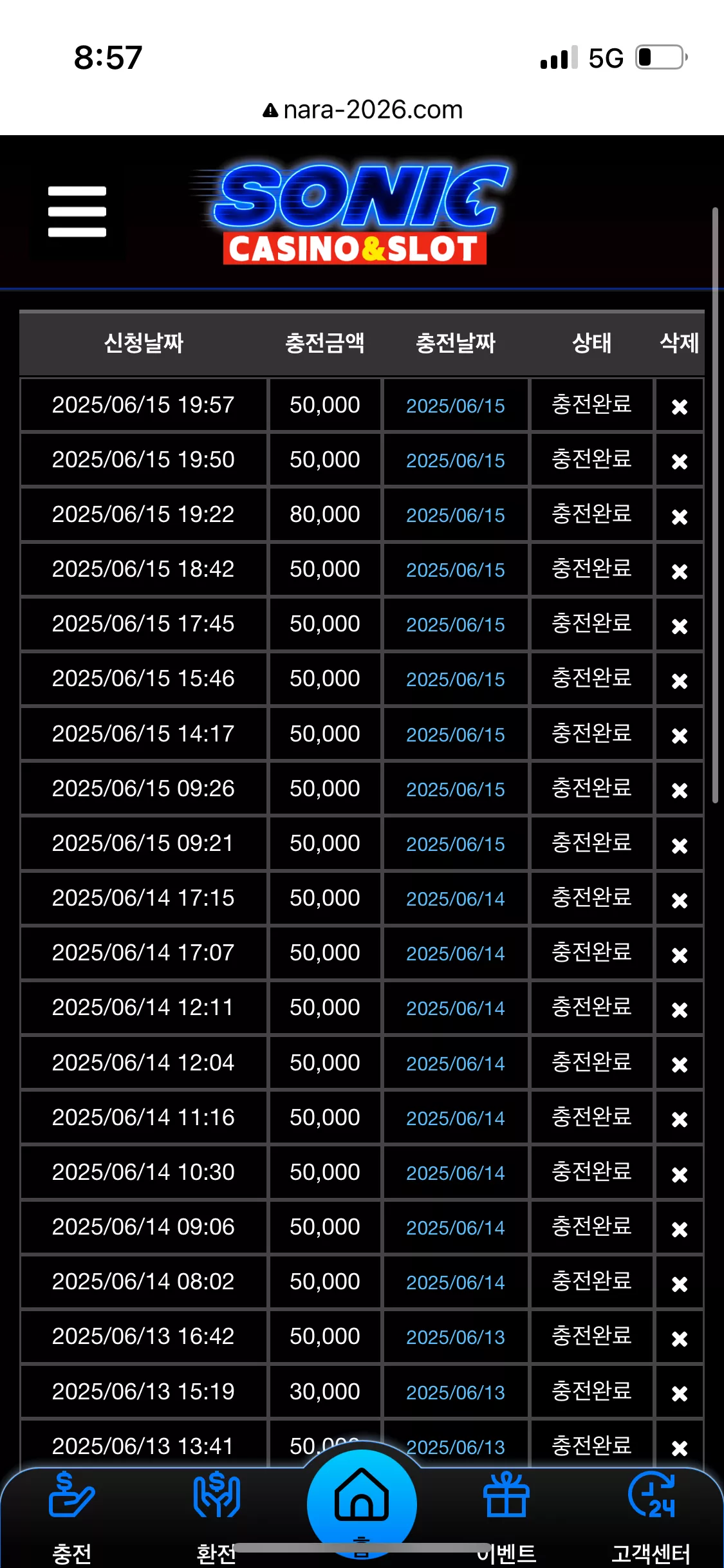Viewport: 724px width, 1568px height.
Task: Delete the 2025/06/13 16:42 charge record
Action: click(680, 1339)
